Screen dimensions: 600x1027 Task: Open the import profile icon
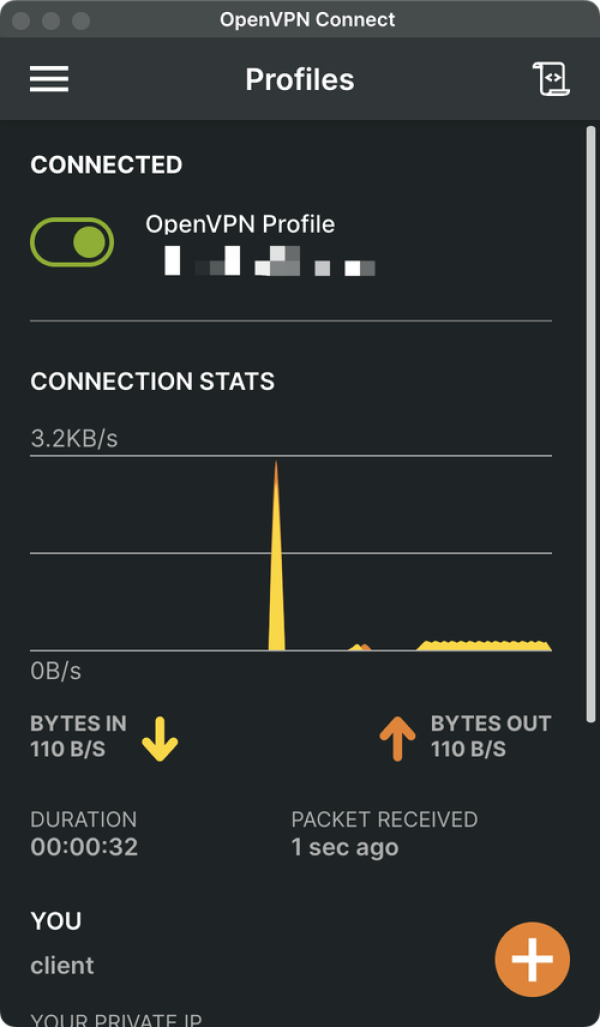pyautogui.click(x=550, y=79)
